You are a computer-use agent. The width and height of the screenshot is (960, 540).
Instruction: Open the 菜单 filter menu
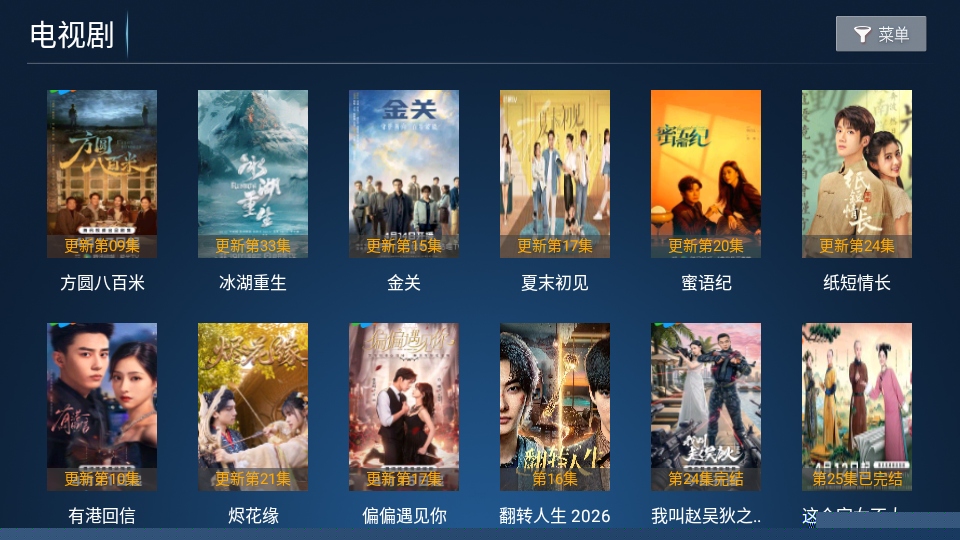pyautogui.click(x=881, y=34)
